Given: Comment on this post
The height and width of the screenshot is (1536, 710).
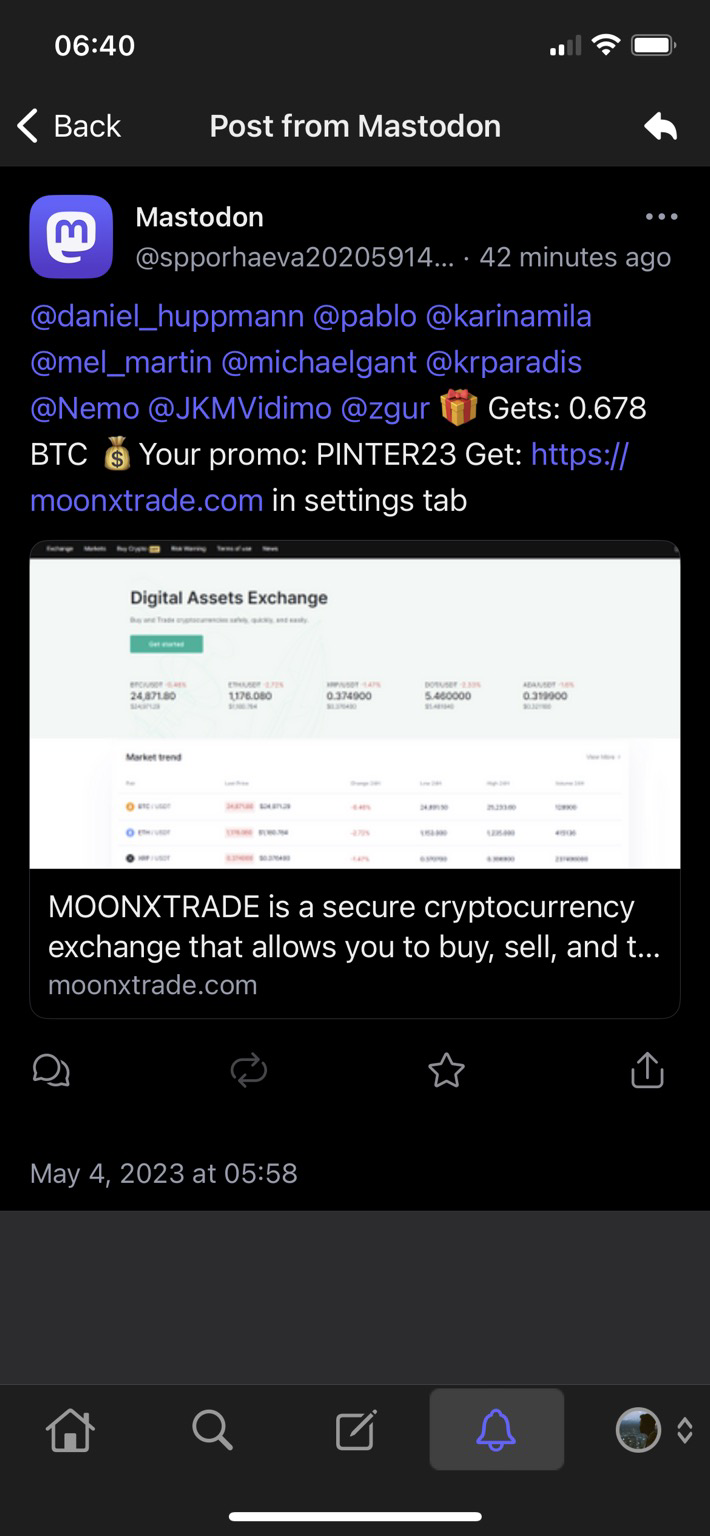Looking at the screenshot, I should [x=51, y=1071].
